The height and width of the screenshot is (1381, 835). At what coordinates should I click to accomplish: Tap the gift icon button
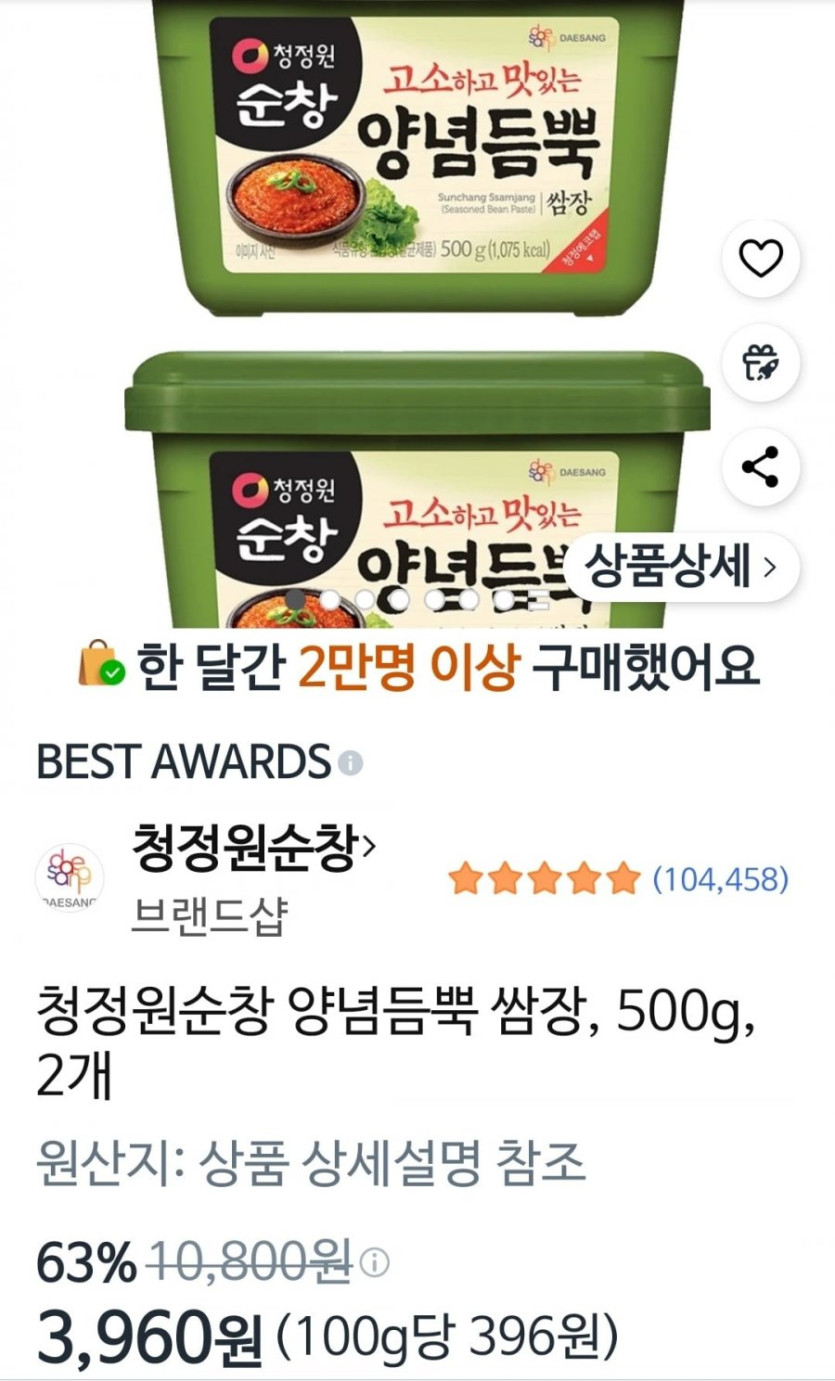coord(760,363)
